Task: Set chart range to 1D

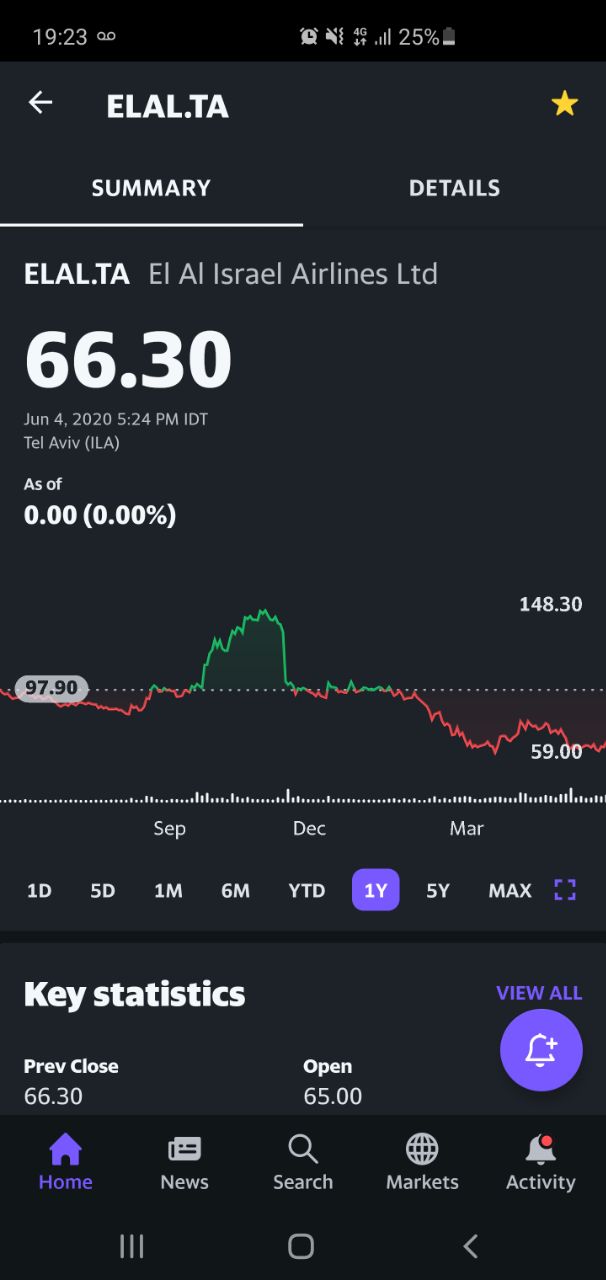Action: pyautogui.click(x=39, y=890)
